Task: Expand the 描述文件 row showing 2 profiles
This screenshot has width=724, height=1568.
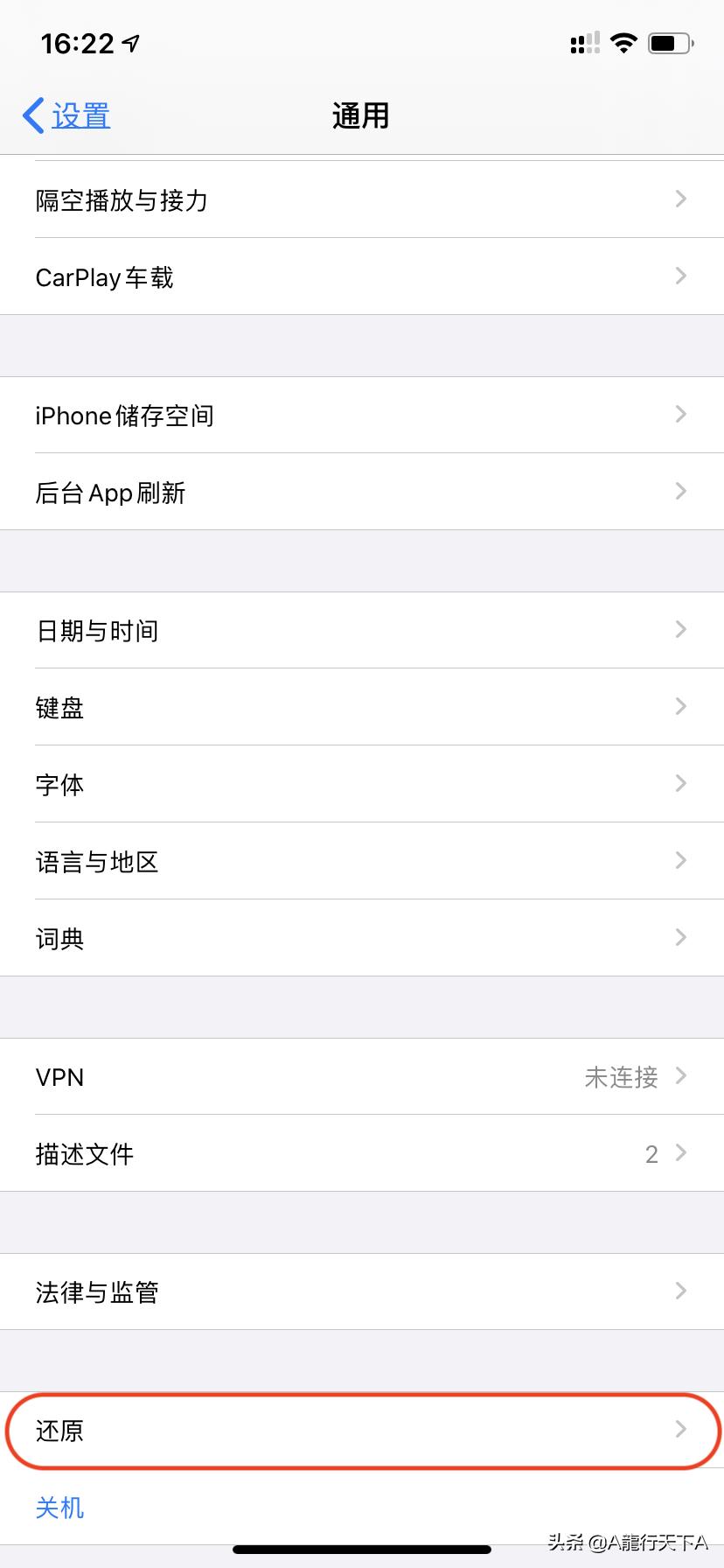Action: tap(362, 1153)
